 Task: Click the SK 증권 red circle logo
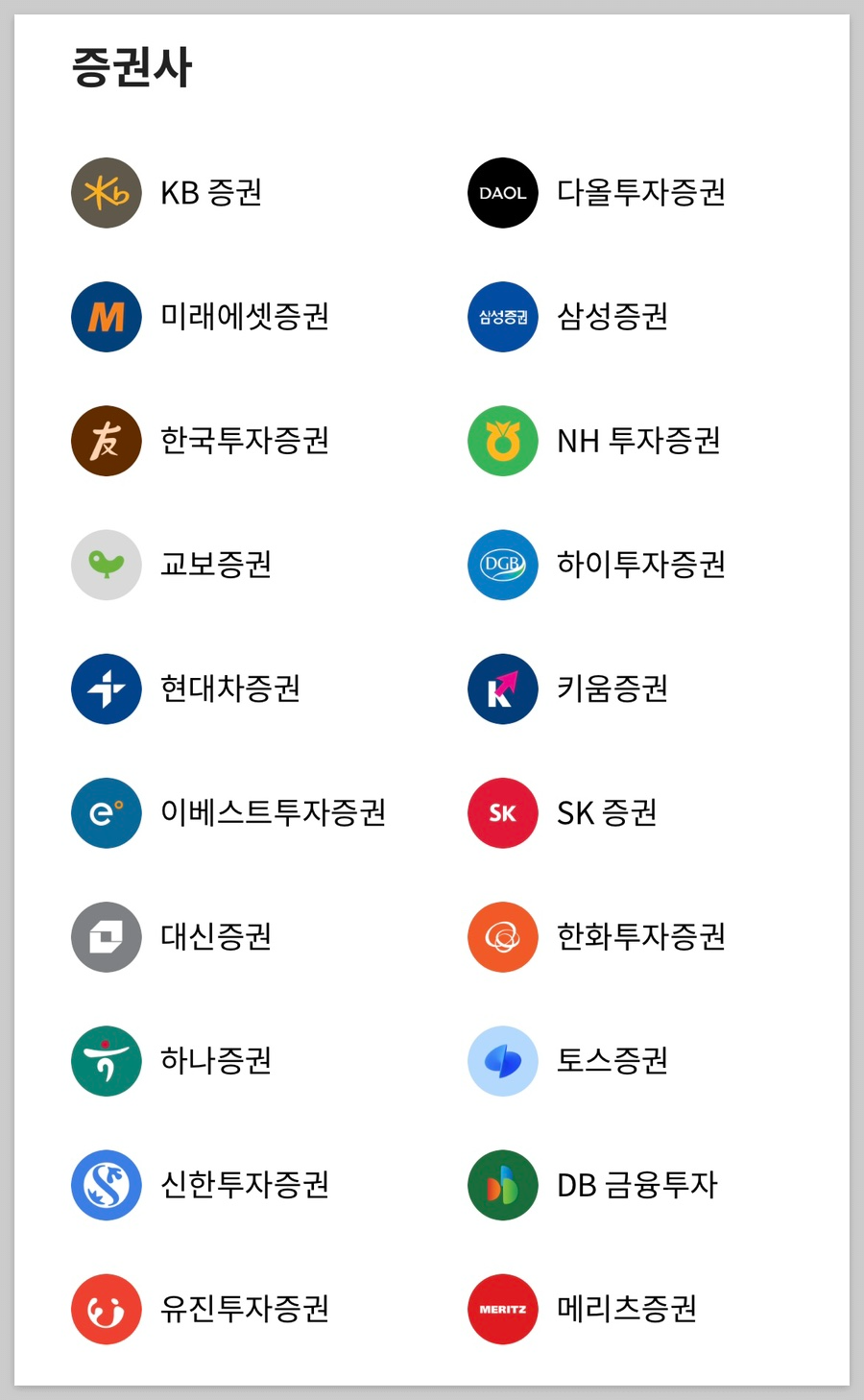502,813
